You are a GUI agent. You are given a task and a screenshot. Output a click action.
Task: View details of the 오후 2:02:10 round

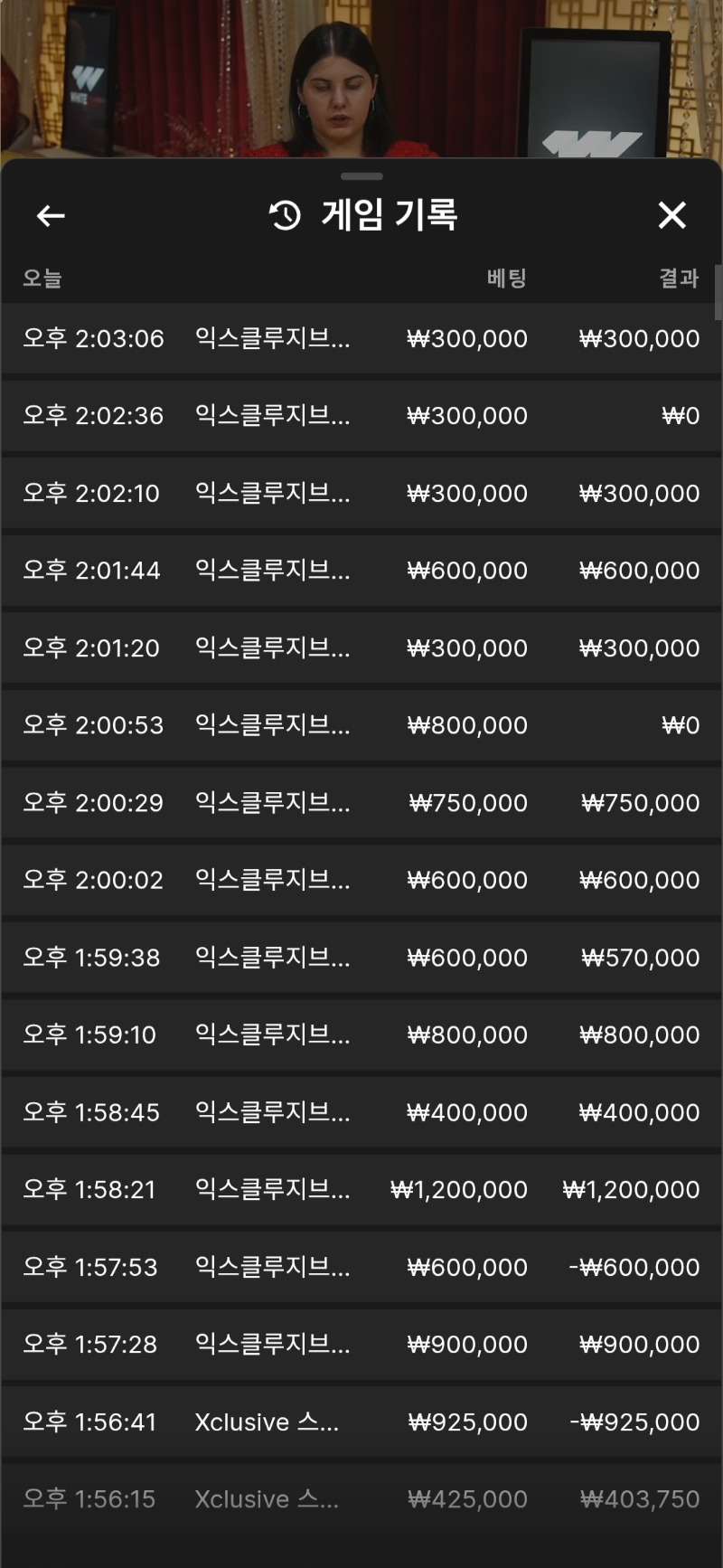pyautogui.click(x=361, y=493)
